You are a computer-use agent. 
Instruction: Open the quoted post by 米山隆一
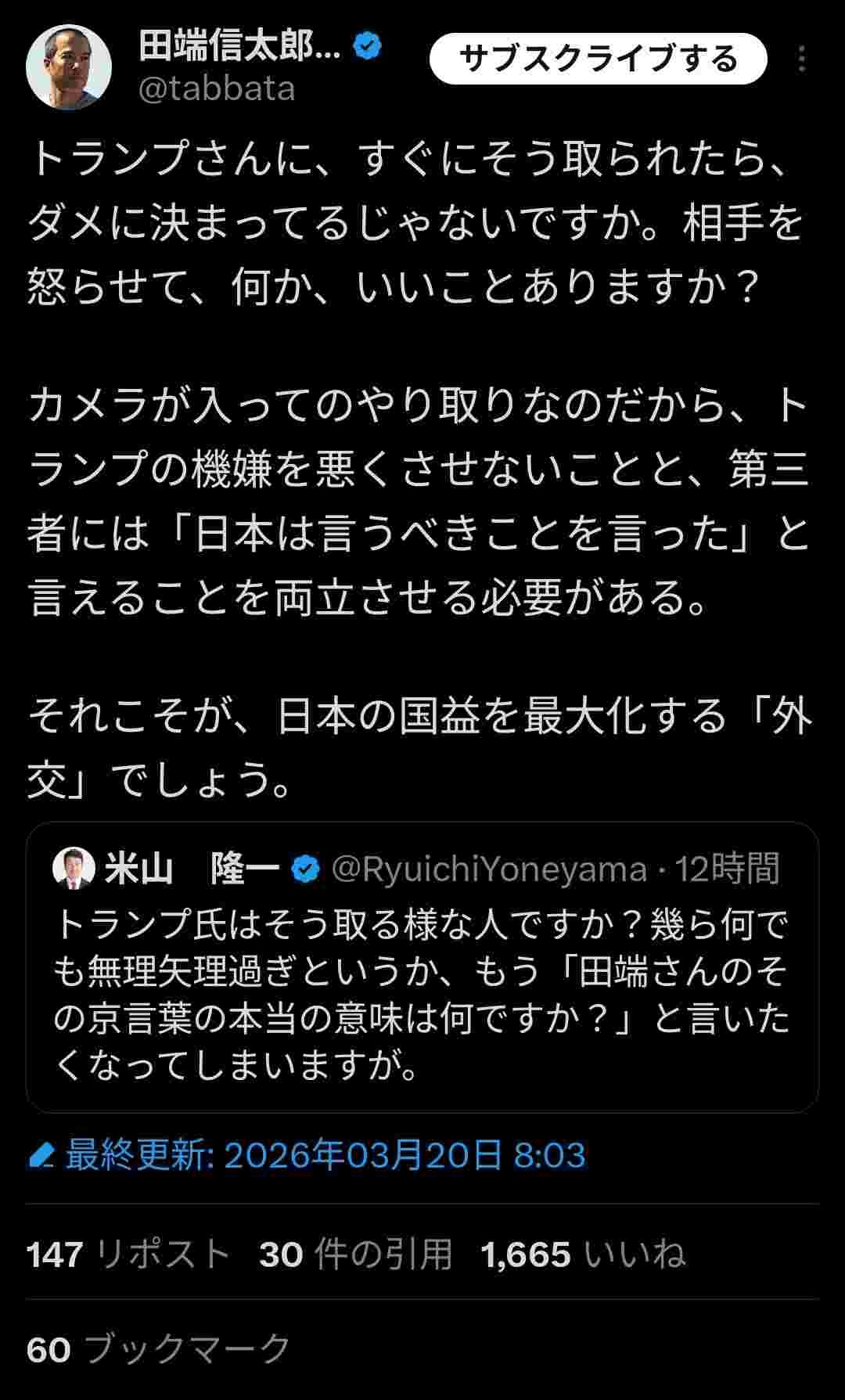click(x=422, y=994)
